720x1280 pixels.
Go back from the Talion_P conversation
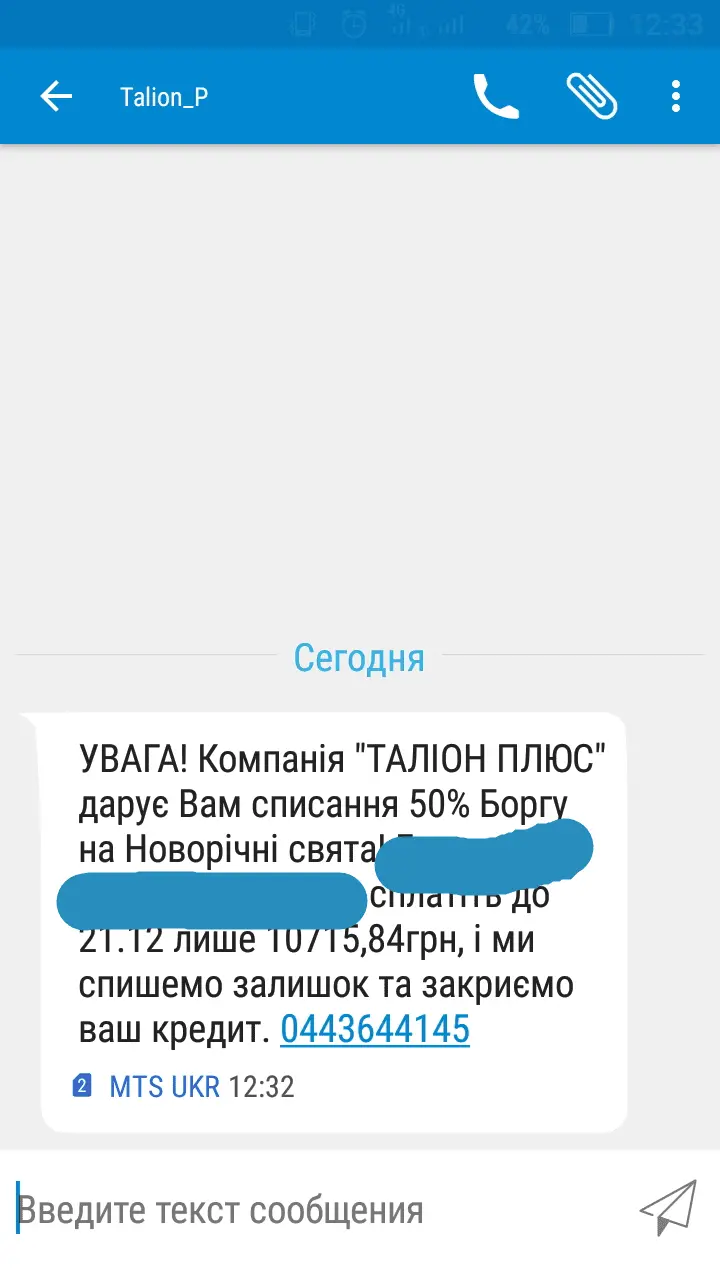(56, 97)
